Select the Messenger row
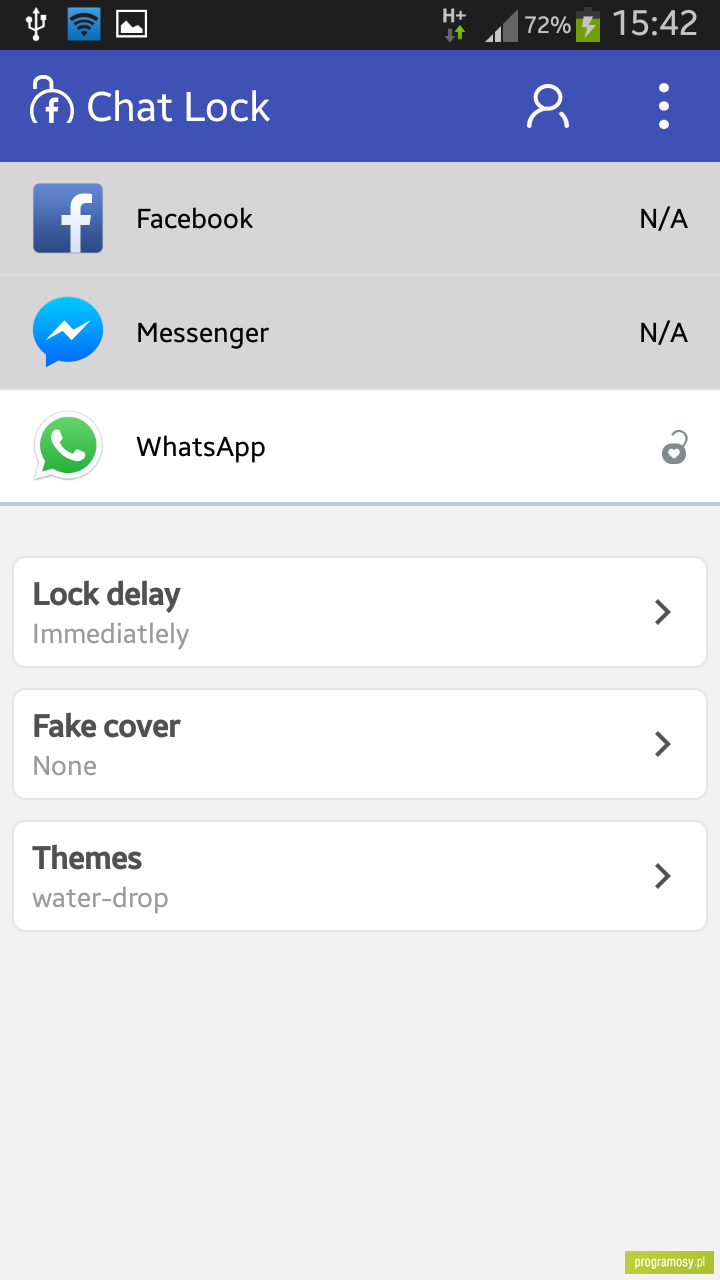This screenshot has width=720, height=1280. 360,332
